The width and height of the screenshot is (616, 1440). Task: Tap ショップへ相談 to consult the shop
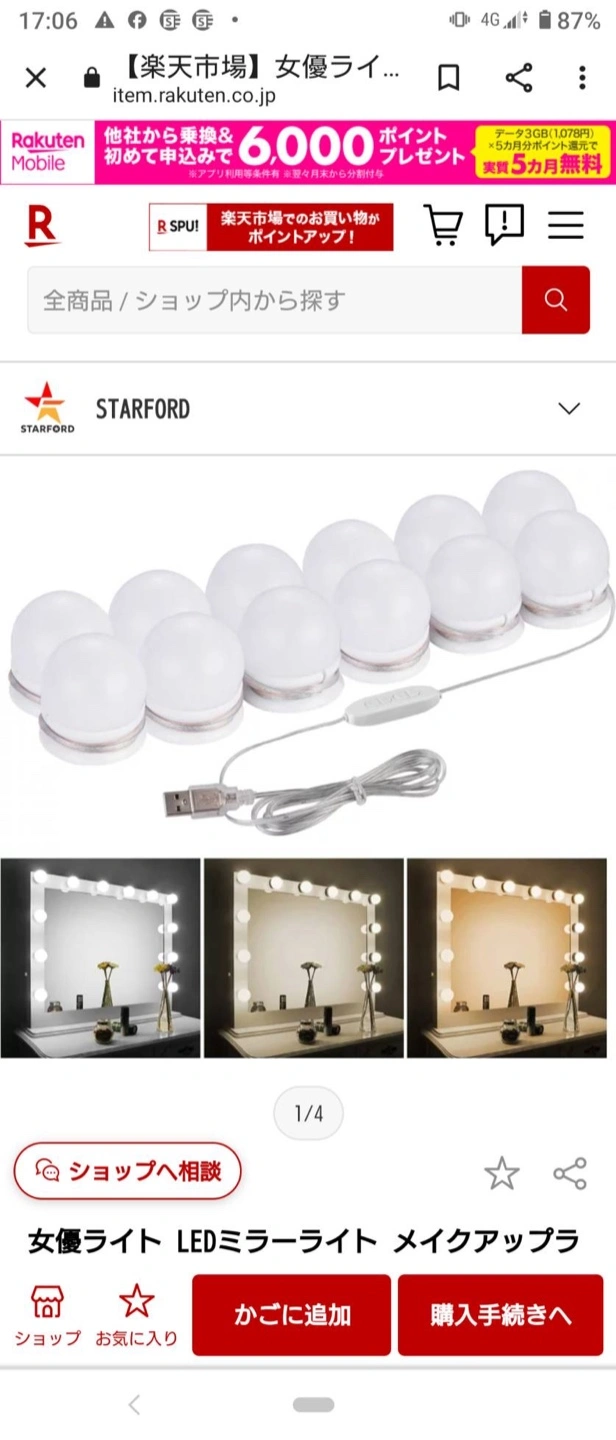tap(128, 1171)
